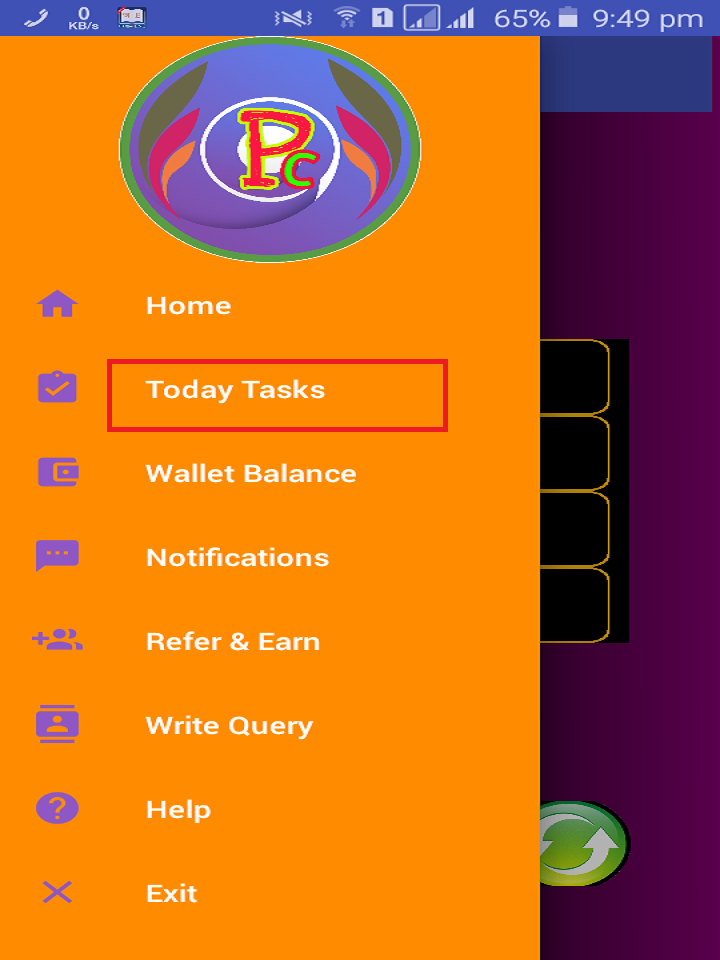The width and height of the screenshot is (720, 960).
Task: View Wallet Balance
Action: [x=250, y=473]
